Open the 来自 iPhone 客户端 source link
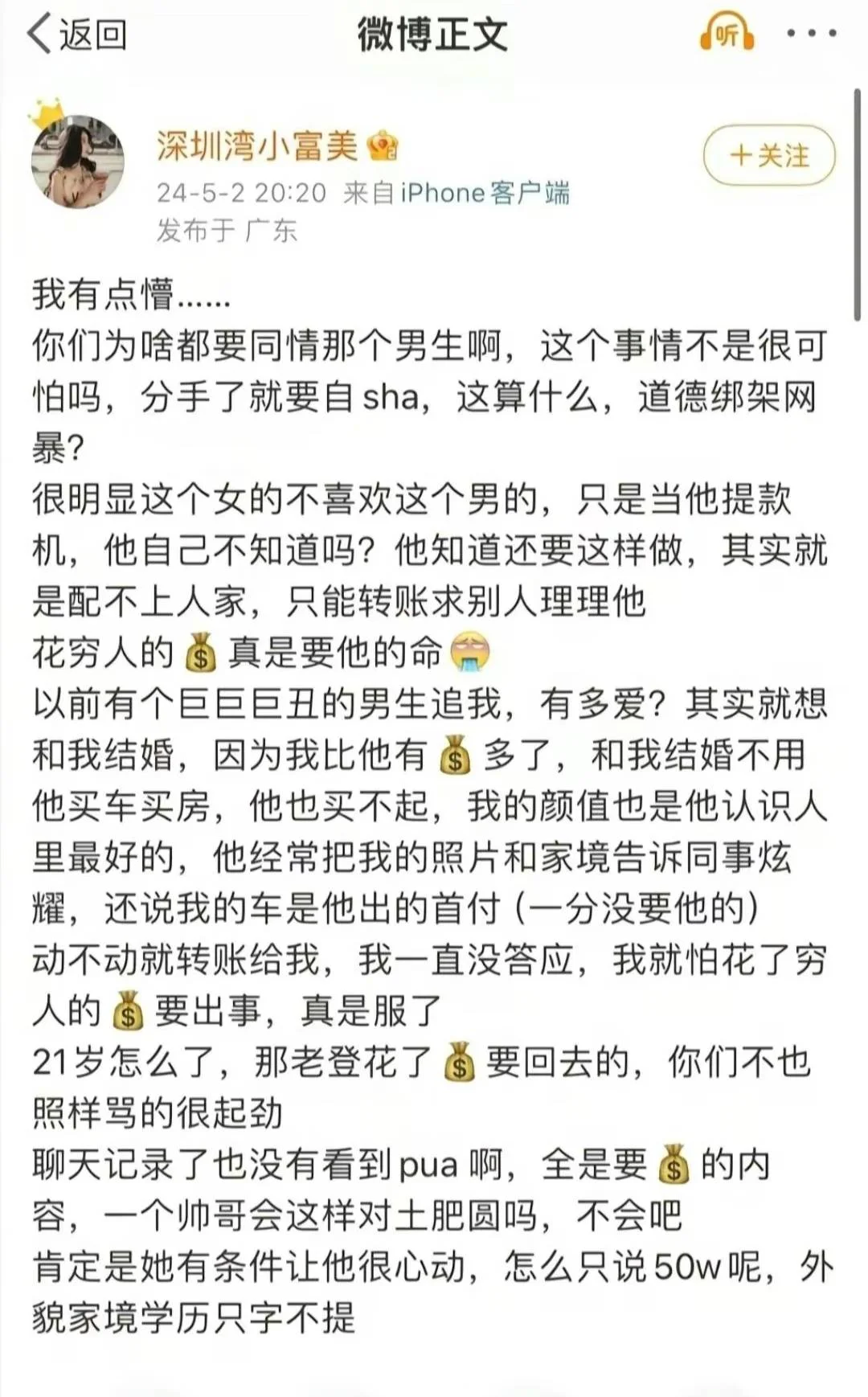868x1397 pixels. [x=458, y=192]
